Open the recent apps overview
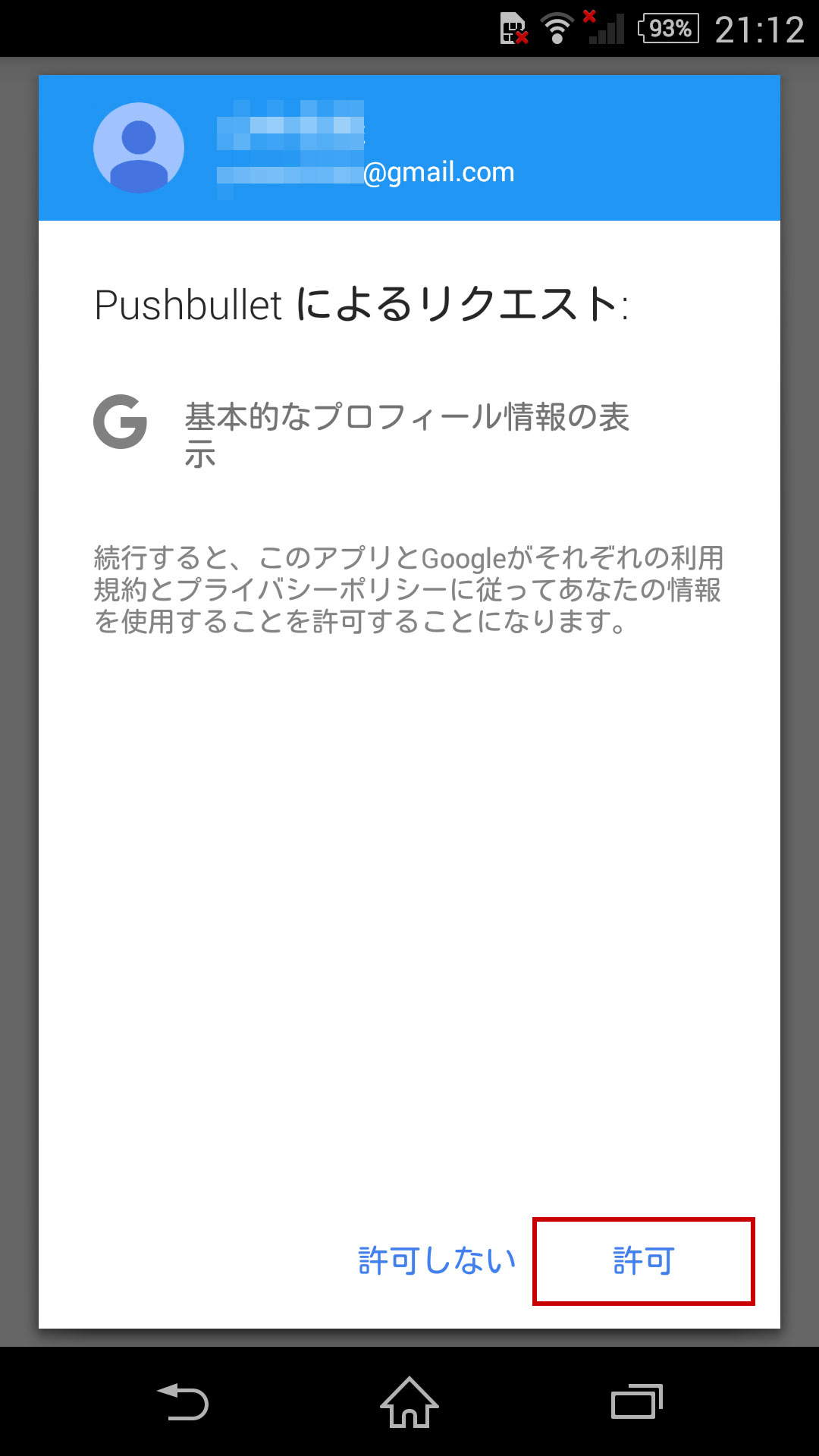This screenshot has width=819, height=1456. point(637,1401)
